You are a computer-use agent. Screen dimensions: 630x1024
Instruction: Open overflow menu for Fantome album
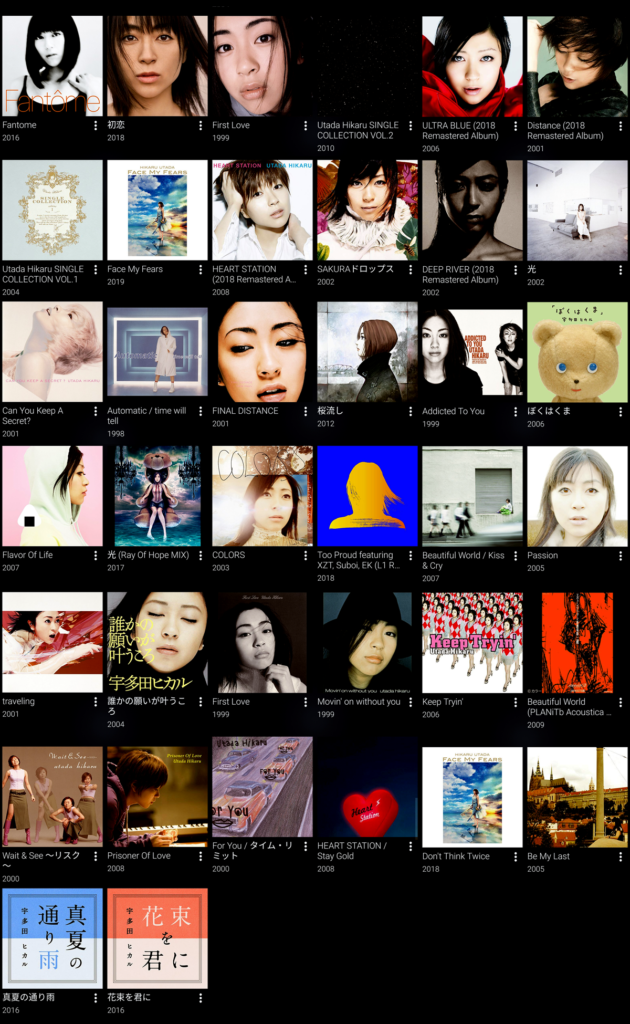(x=96, y=127)
